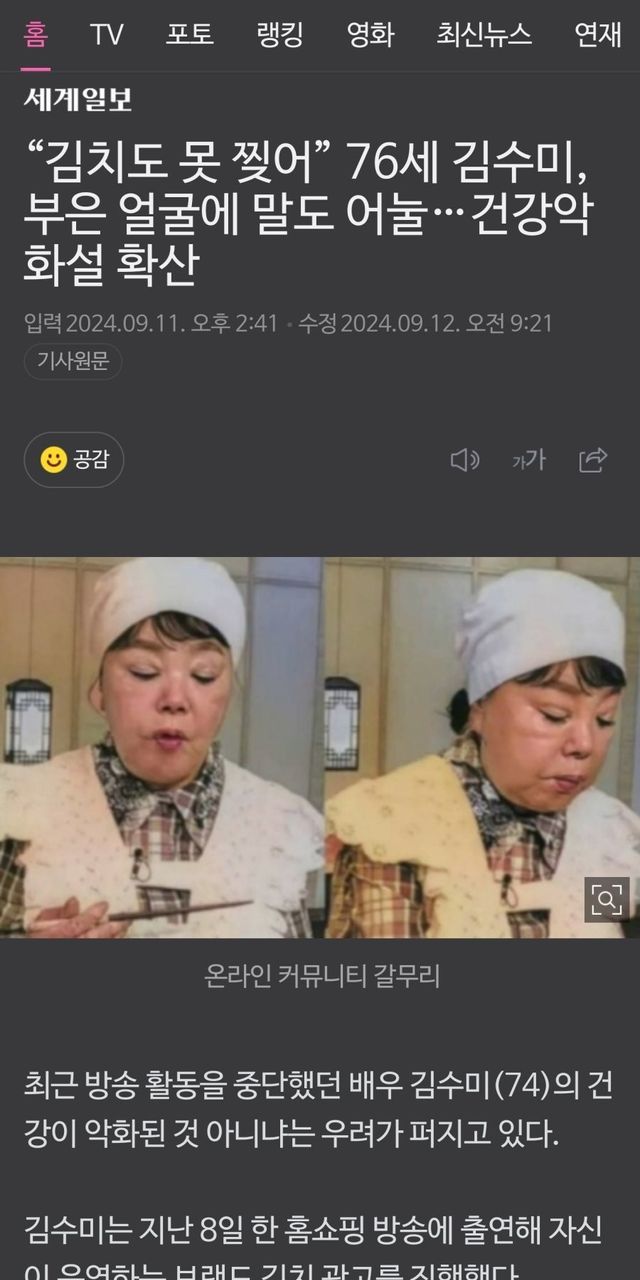Share this article
The image size is (640, 1280).
tap(593, 460)
